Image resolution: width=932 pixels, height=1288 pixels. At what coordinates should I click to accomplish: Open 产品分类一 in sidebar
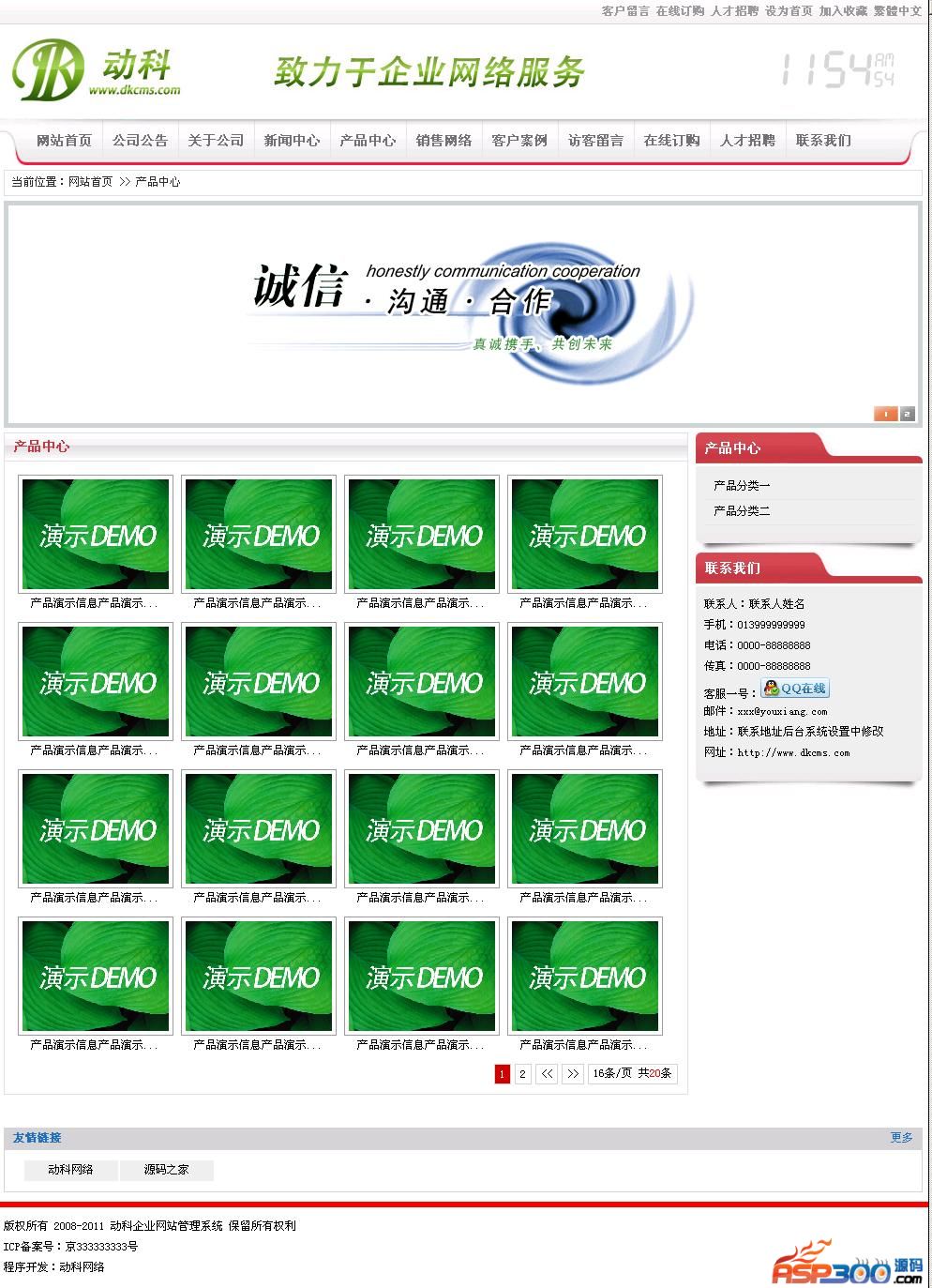tap(742, 486)
